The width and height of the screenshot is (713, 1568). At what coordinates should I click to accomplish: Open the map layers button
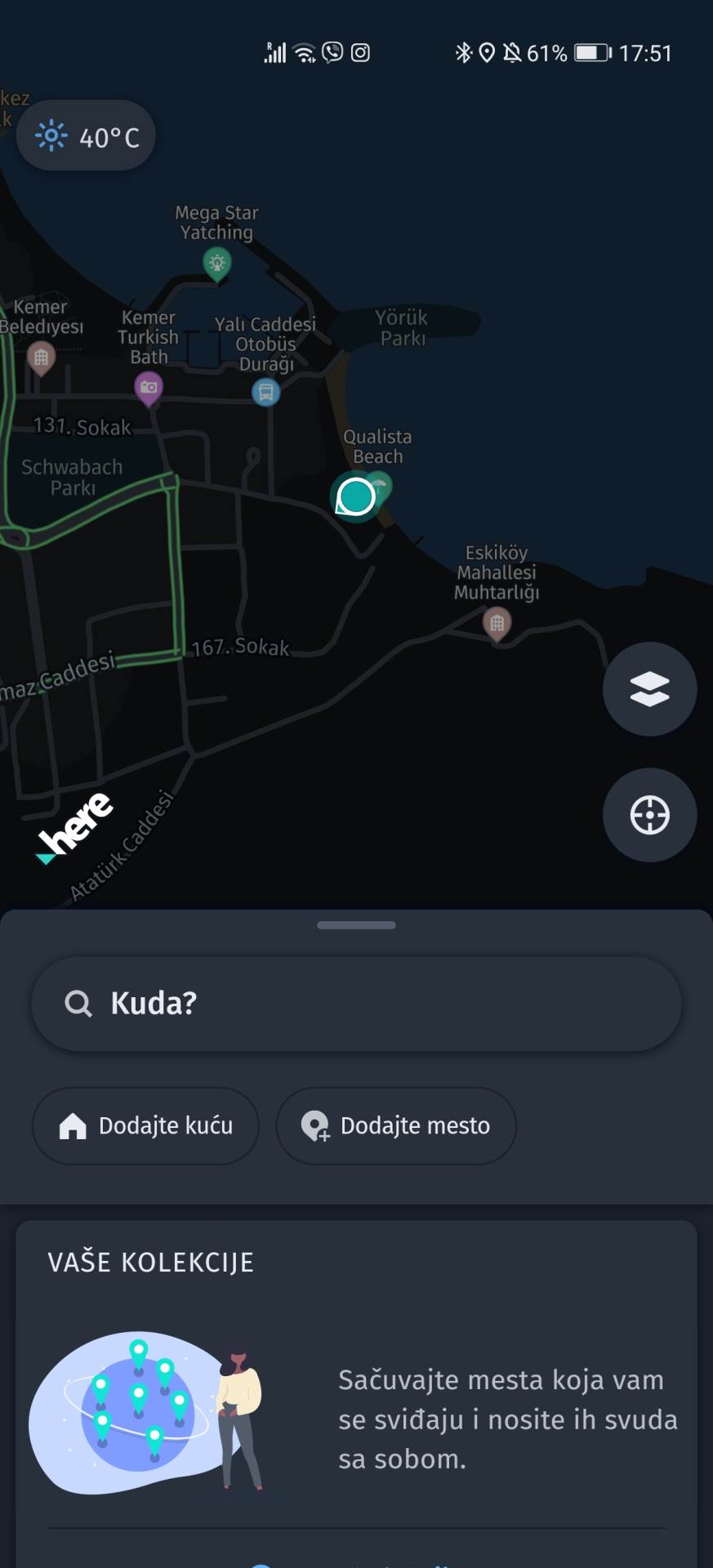(x=649, y=688)
